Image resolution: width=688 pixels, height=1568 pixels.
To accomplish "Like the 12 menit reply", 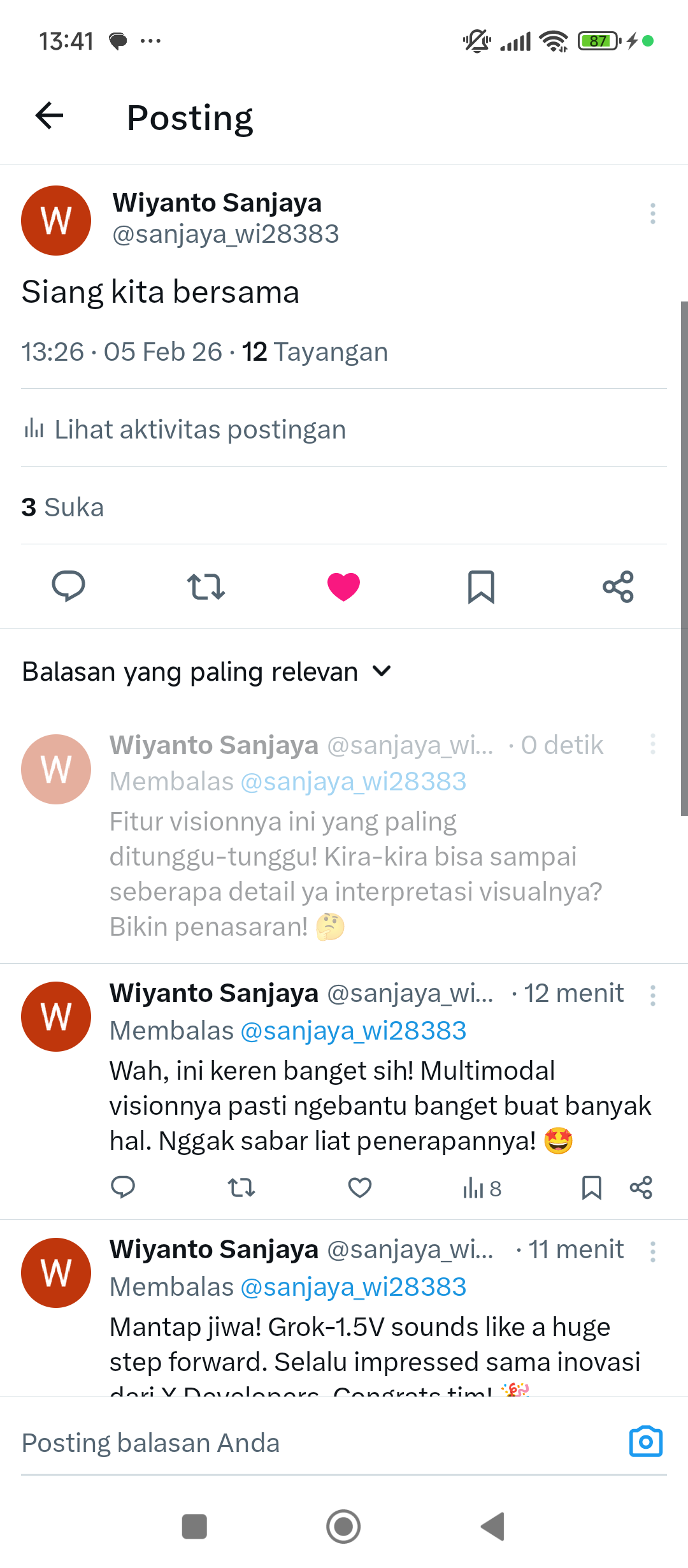I will (x=360, y=1187).
